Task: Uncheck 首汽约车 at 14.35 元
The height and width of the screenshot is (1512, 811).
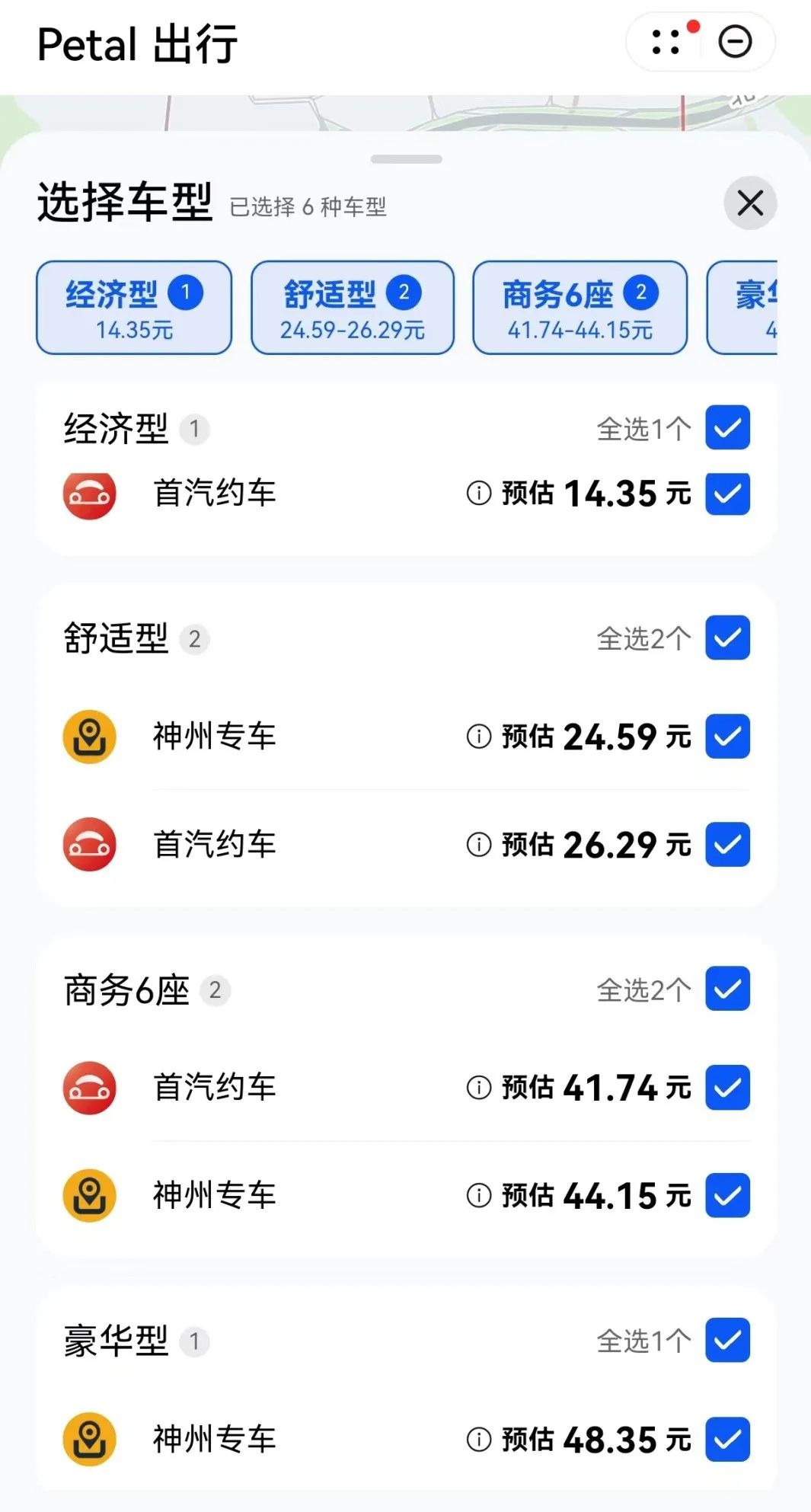Action: point(727,494)
